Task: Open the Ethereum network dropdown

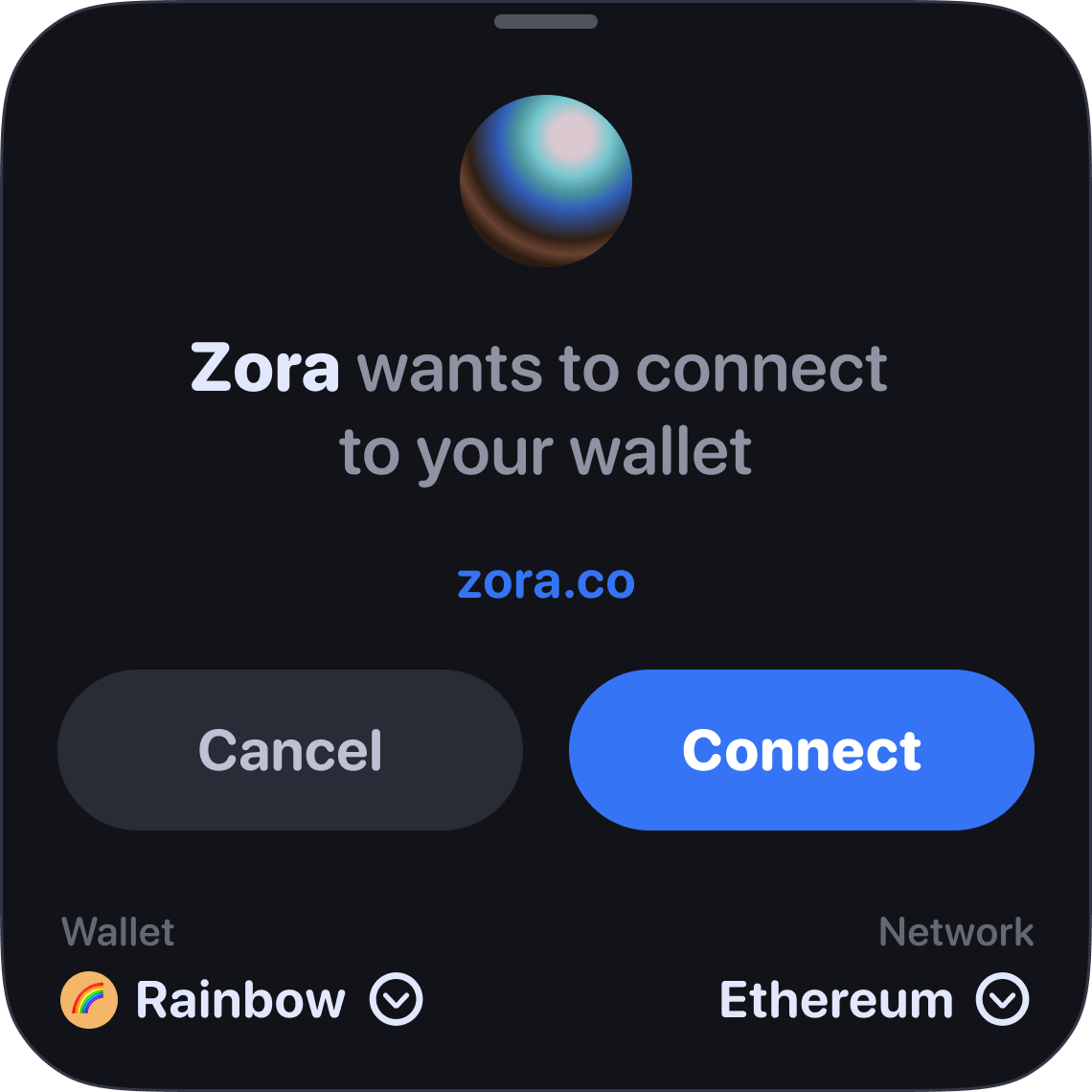Action: point(1002,1000)
